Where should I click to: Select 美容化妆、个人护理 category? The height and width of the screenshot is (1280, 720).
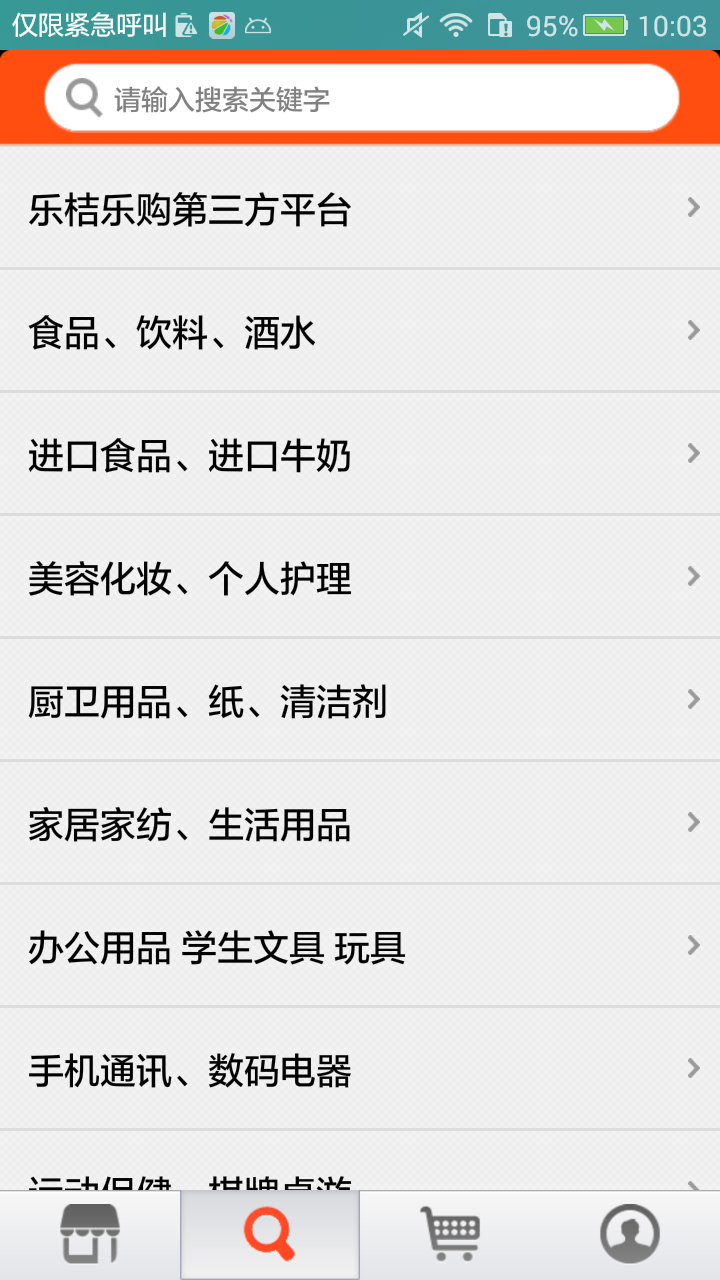coord(360,578)
